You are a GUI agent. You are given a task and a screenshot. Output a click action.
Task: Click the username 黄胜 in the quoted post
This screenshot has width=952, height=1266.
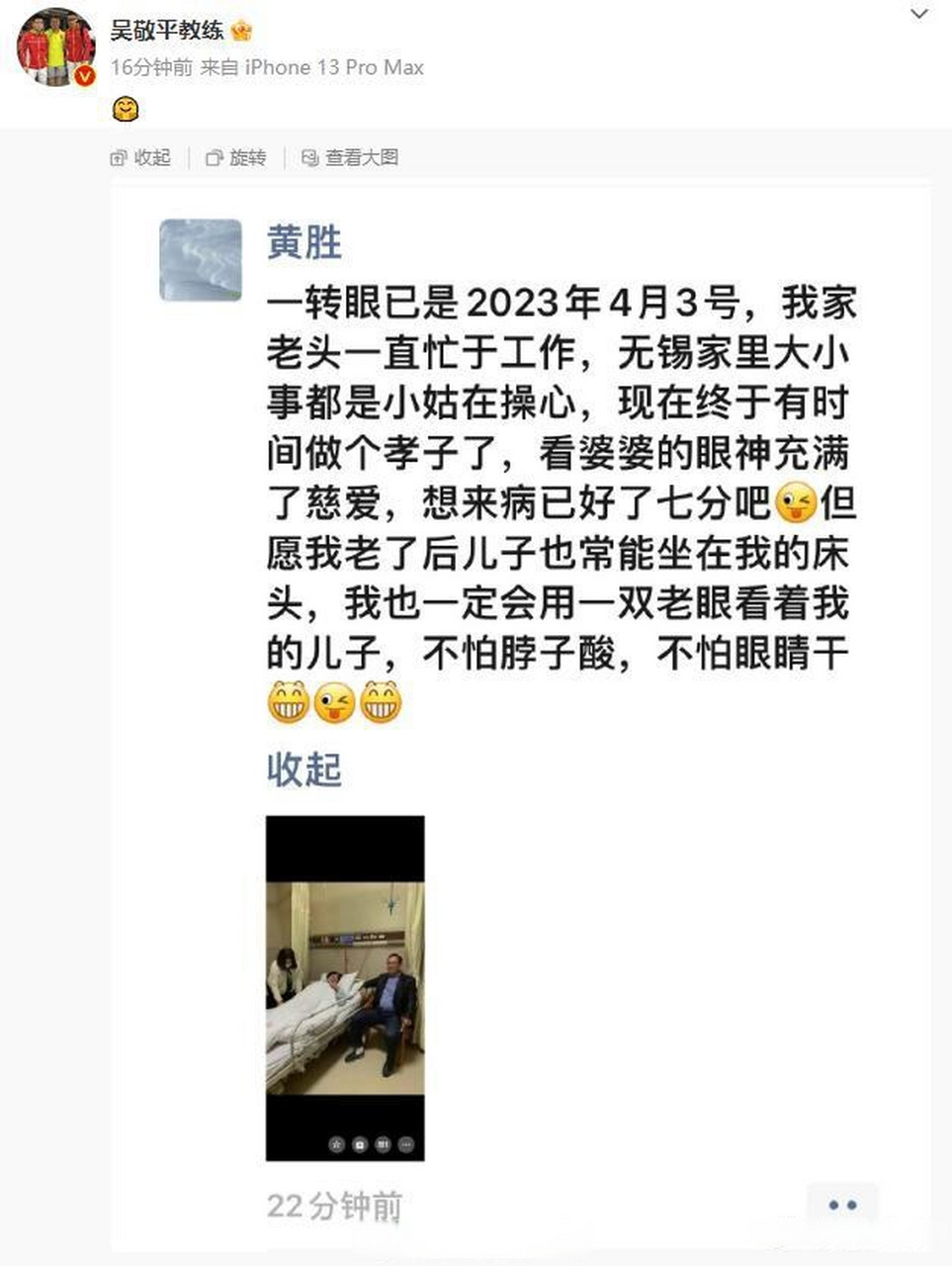click(x=304, y=242)
